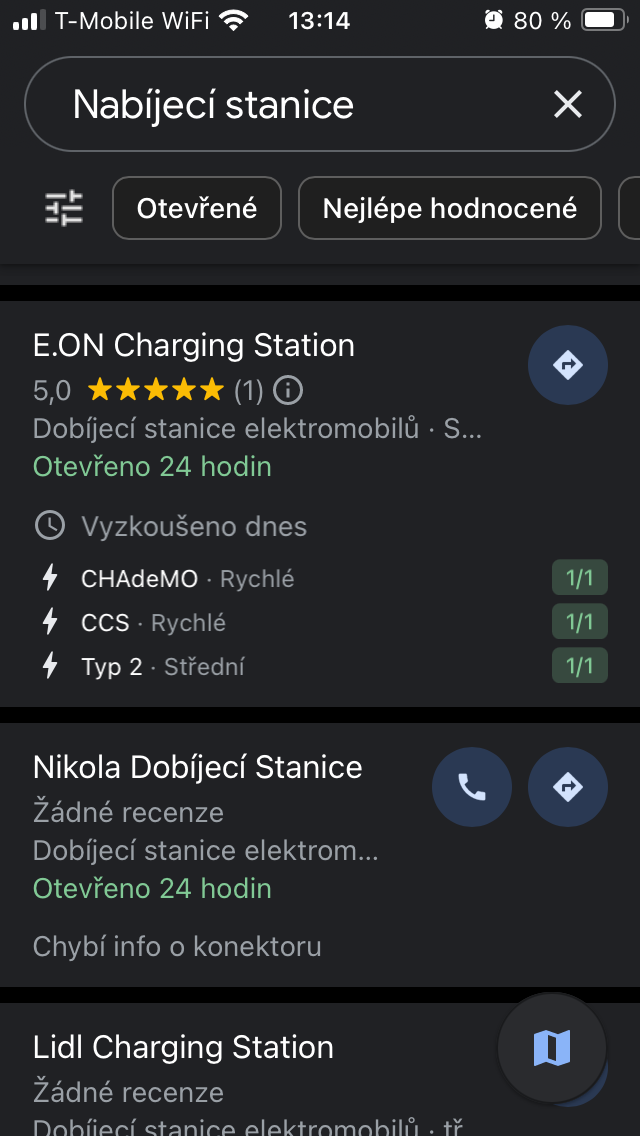Clear the search query with the X

point(568,104)
